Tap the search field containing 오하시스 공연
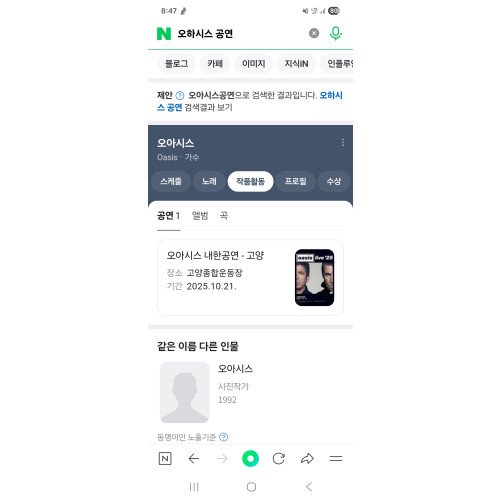500x500 pixels. click(x=239, y=33)
